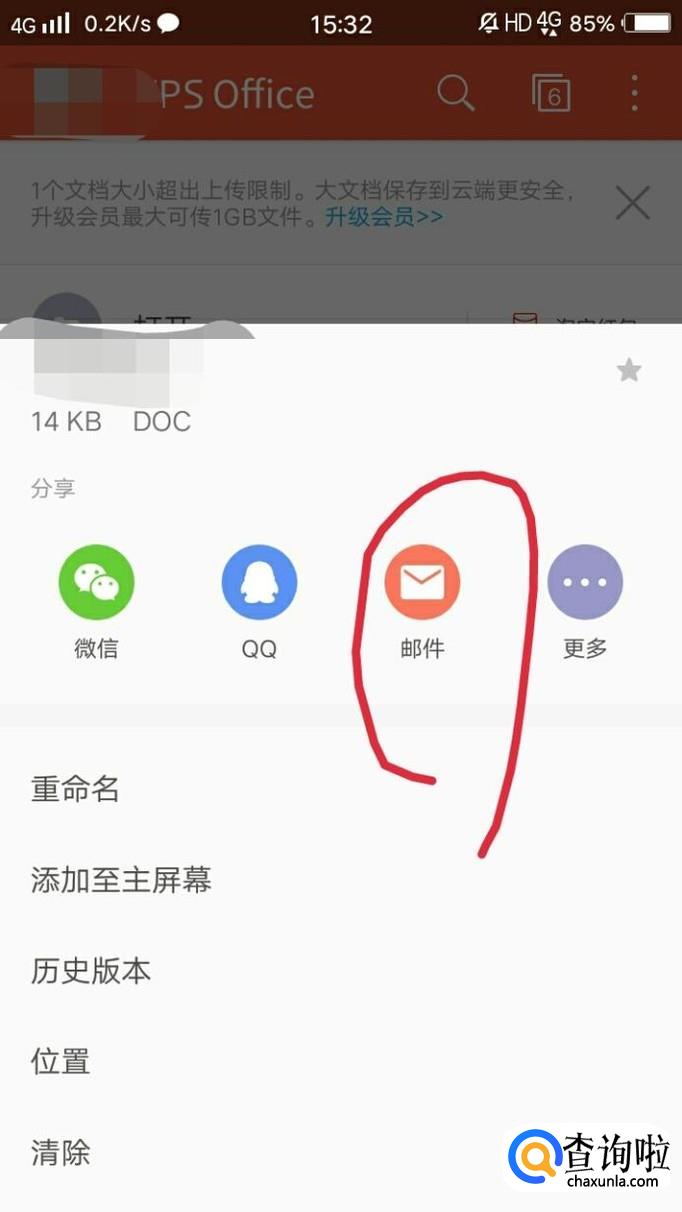Open 历史版本 version history

pos(341,970)
